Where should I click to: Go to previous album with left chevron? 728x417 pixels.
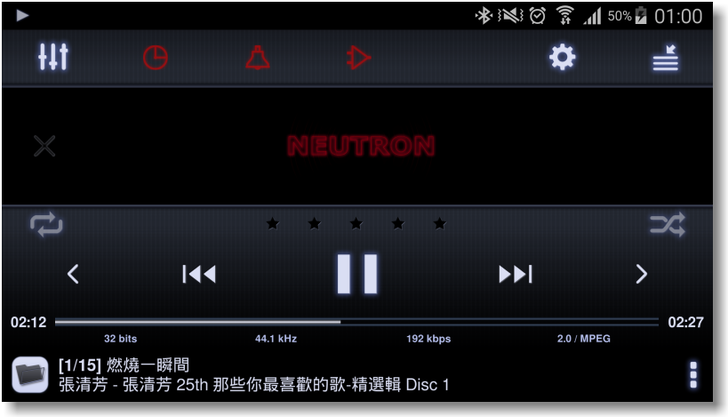[x=73, y=274]
